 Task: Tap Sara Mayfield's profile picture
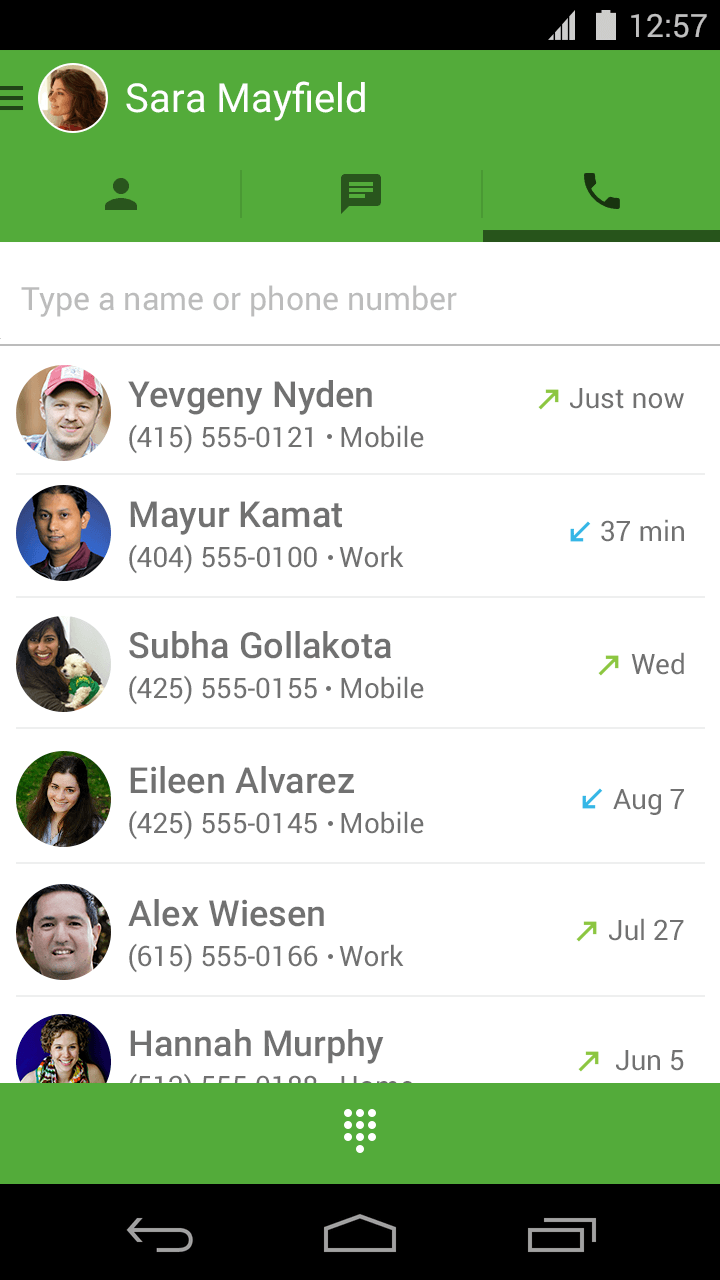click(x=73, y=98)
